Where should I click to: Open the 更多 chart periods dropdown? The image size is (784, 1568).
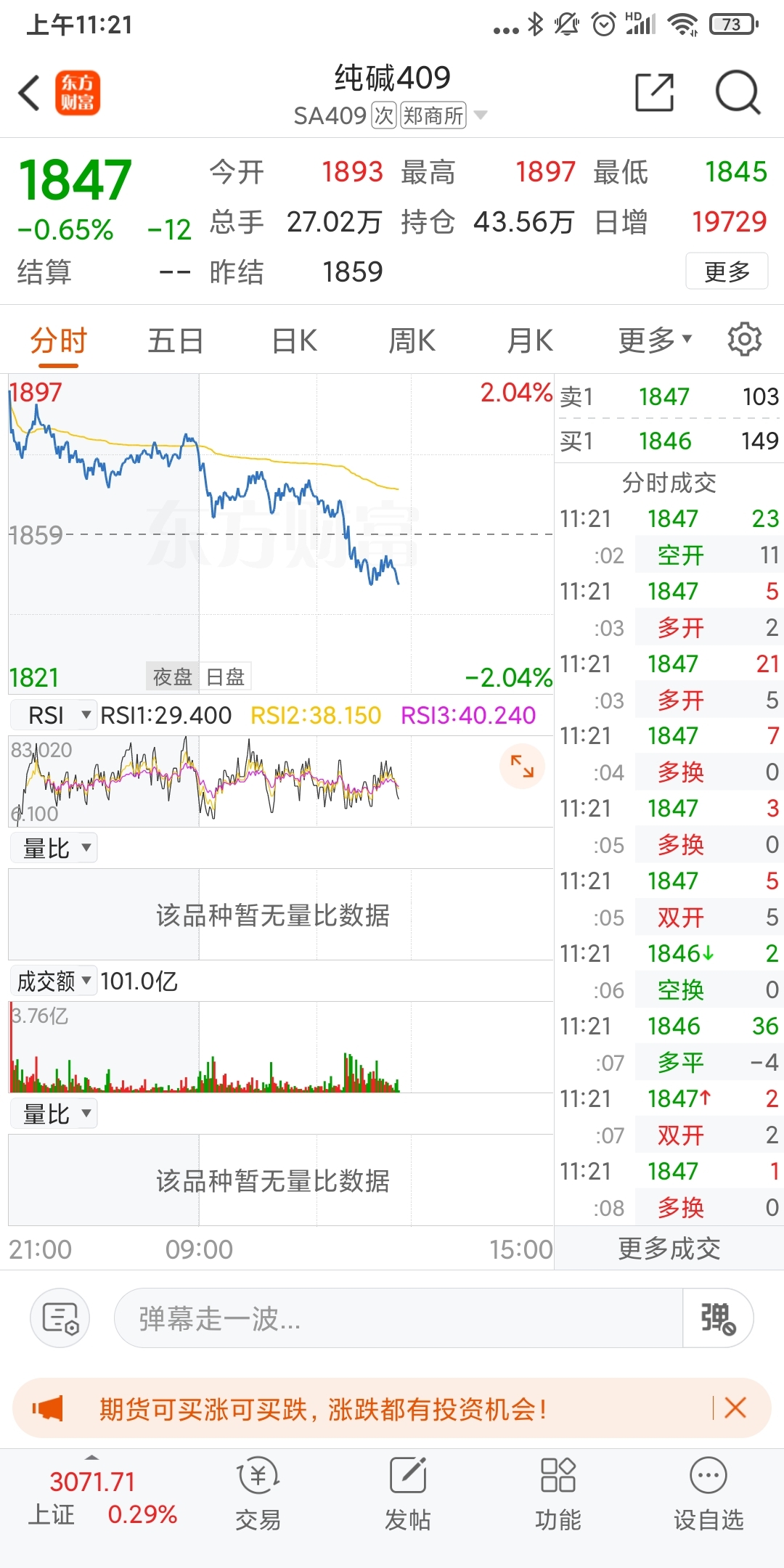(655, 340)
